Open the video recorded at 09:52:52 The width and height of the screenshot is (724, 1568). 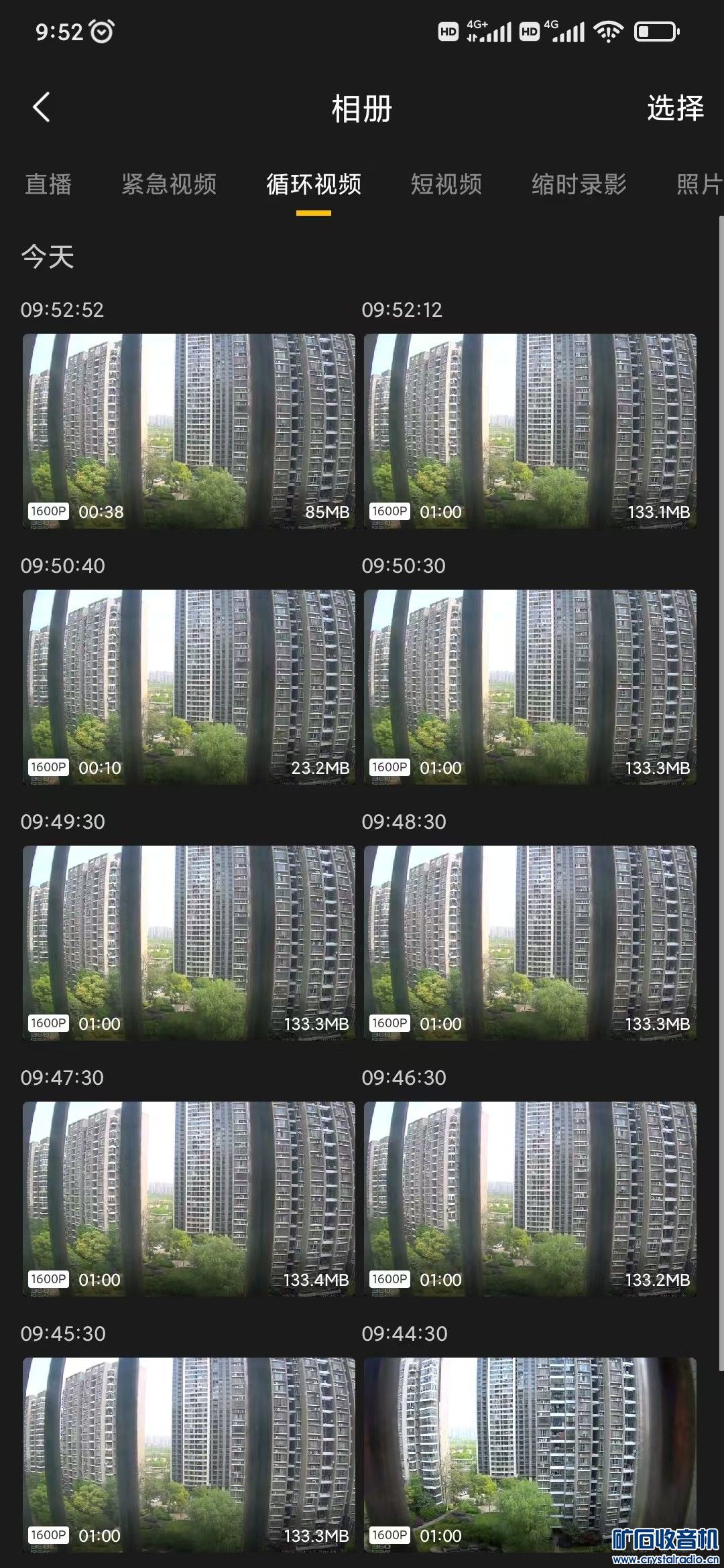click(189, 431)
